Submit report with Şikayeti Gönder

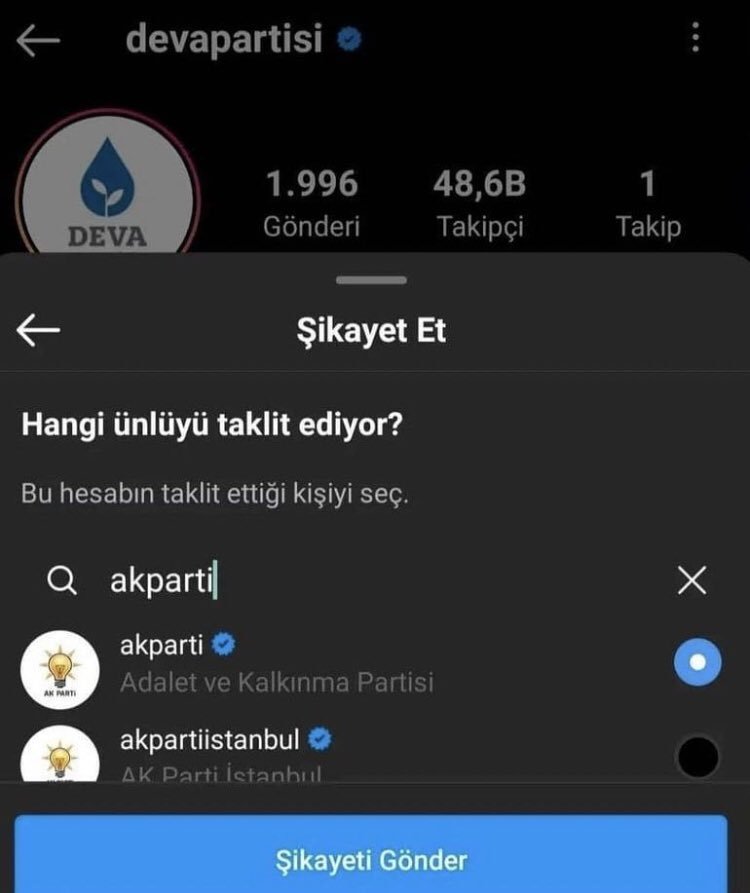[x=371, y=858]
